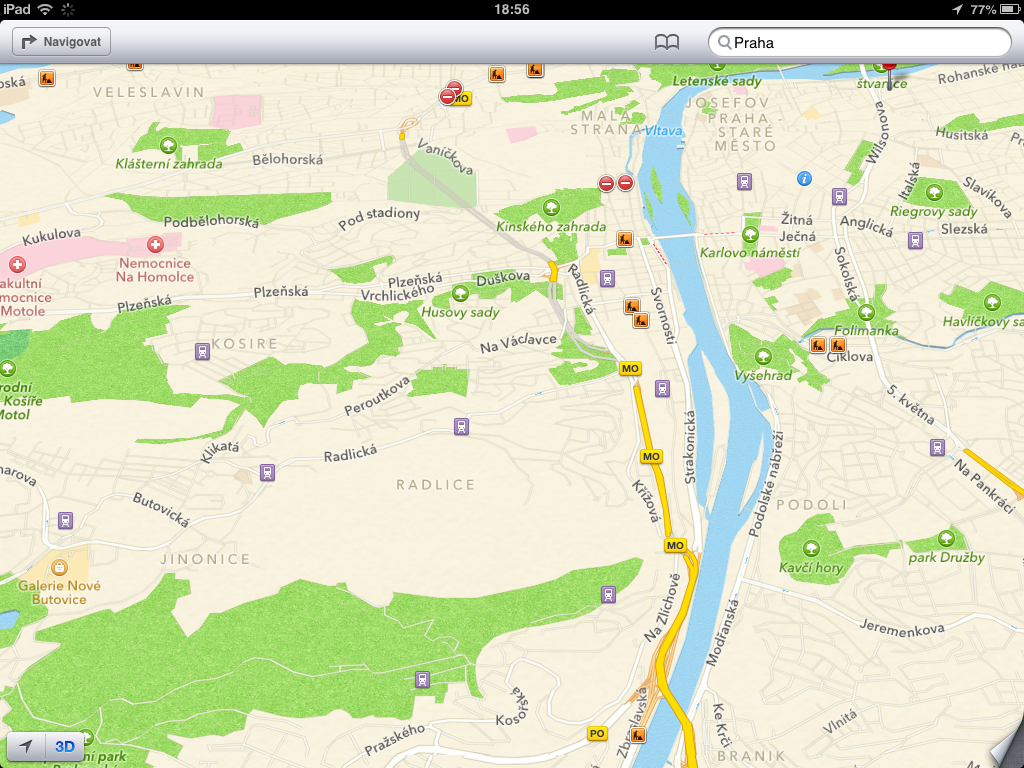Viewport: 1024px width, 768px height.
Task: Open the bookmarks book icon
Action: coord(667,42)
